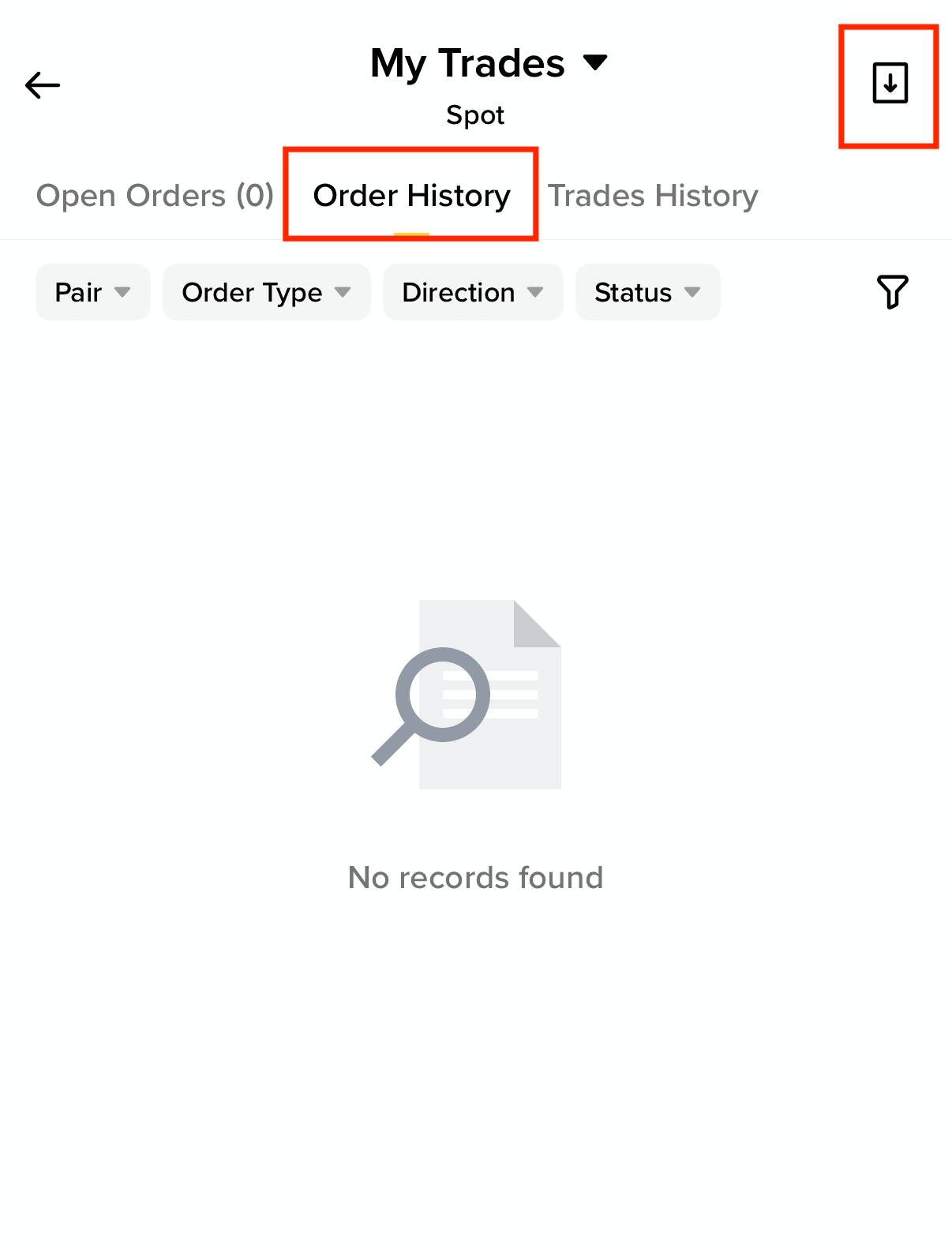Tap the download/export icon
Image resolution: width=952 pixels, height=1252 pixels.
[x=890, y=84]
